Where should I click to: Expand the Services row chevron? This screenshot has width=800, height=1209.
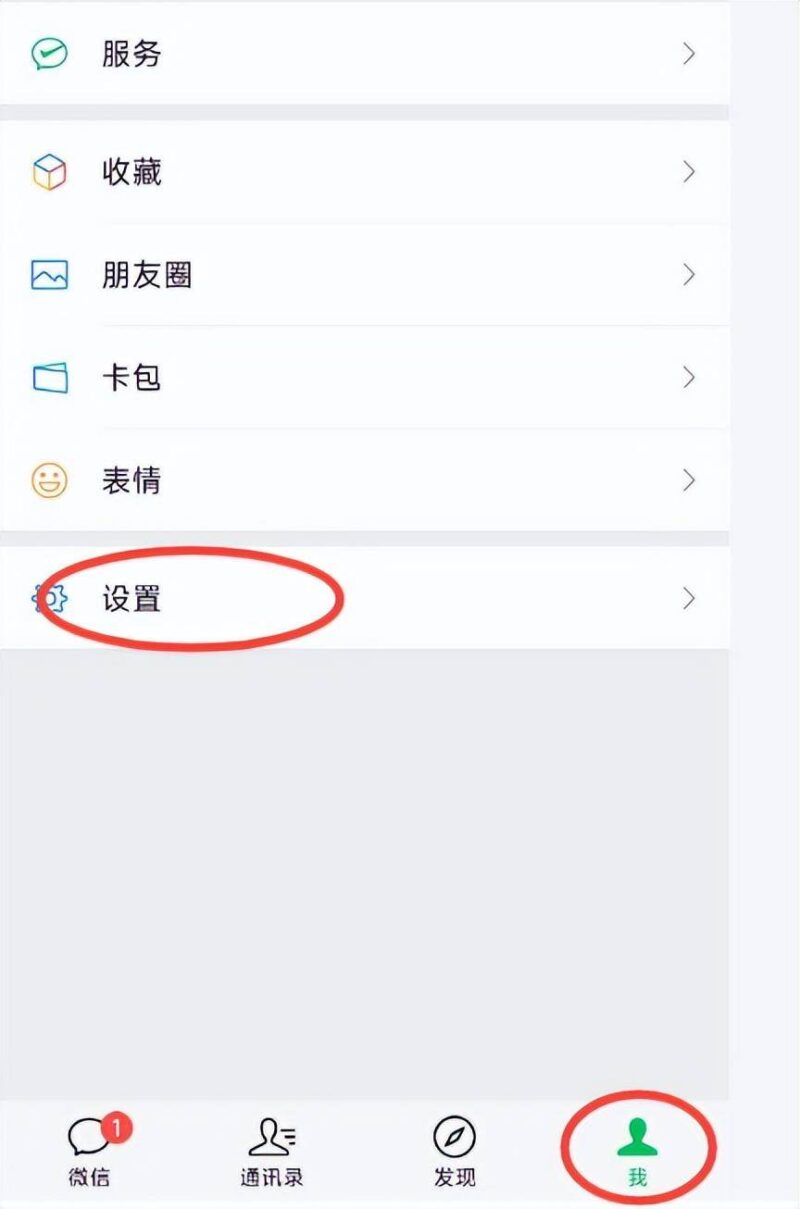pyautogui.click(x=688, y=53)
